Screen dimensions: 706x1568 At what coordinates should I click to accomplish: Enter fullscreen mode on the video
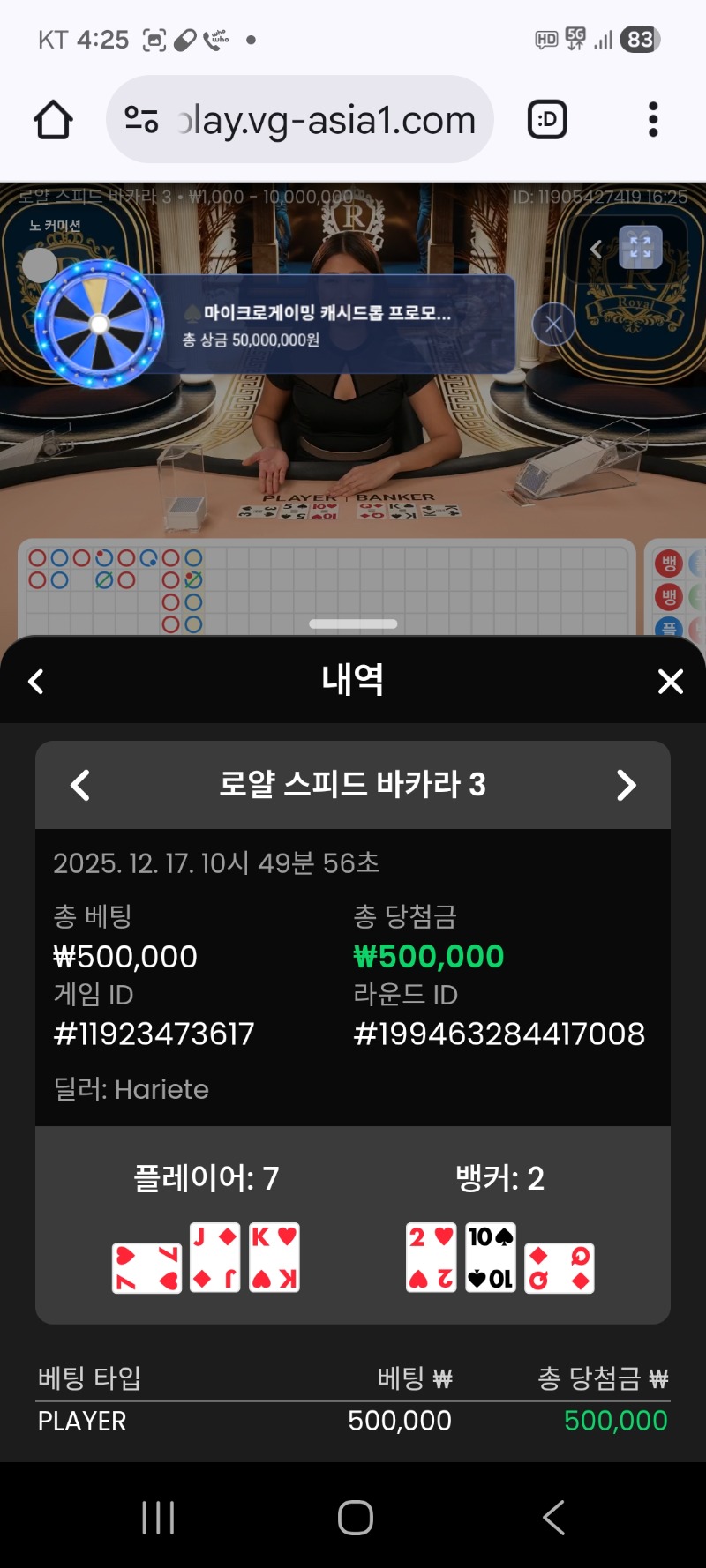point(640,248)
